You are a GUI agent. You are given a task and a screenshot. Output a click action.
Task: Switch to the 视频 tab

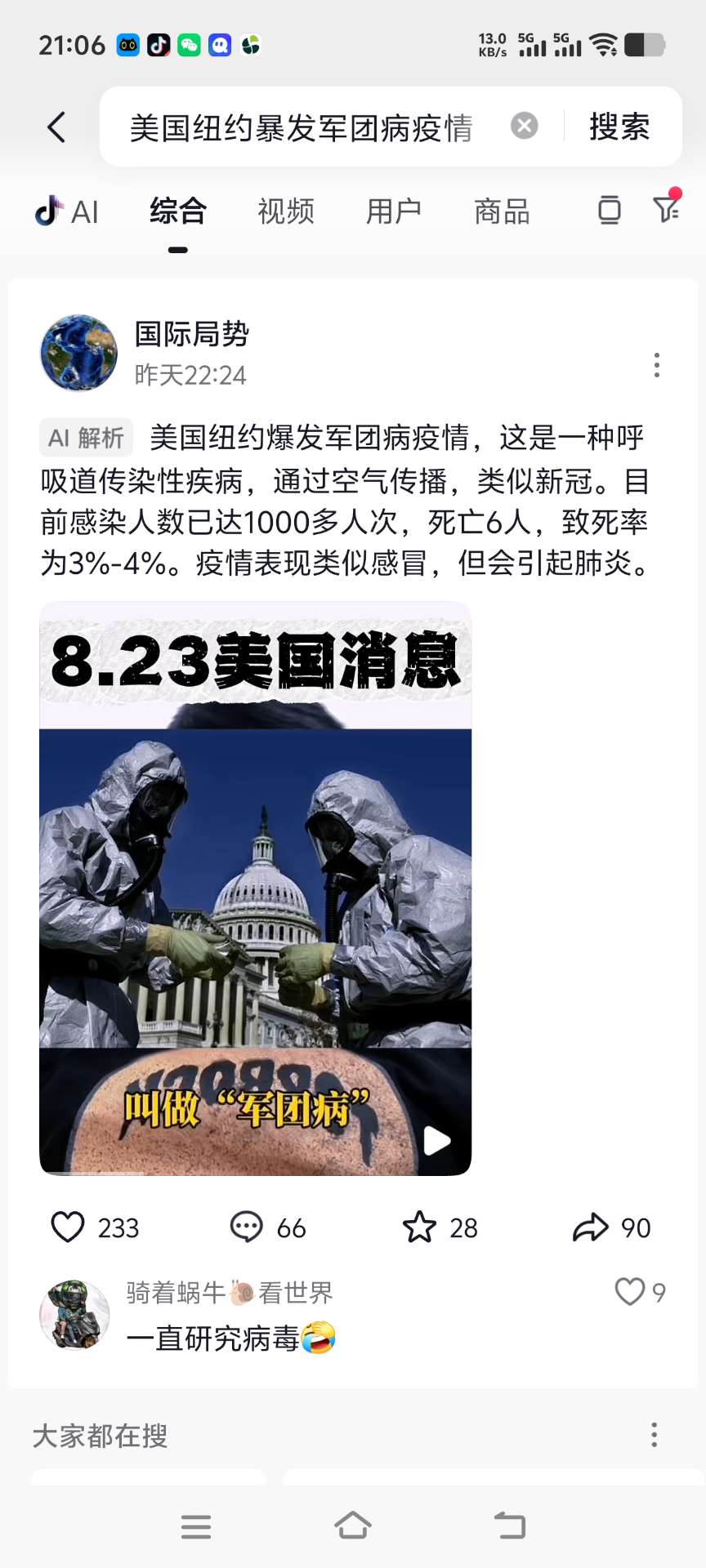286,212
